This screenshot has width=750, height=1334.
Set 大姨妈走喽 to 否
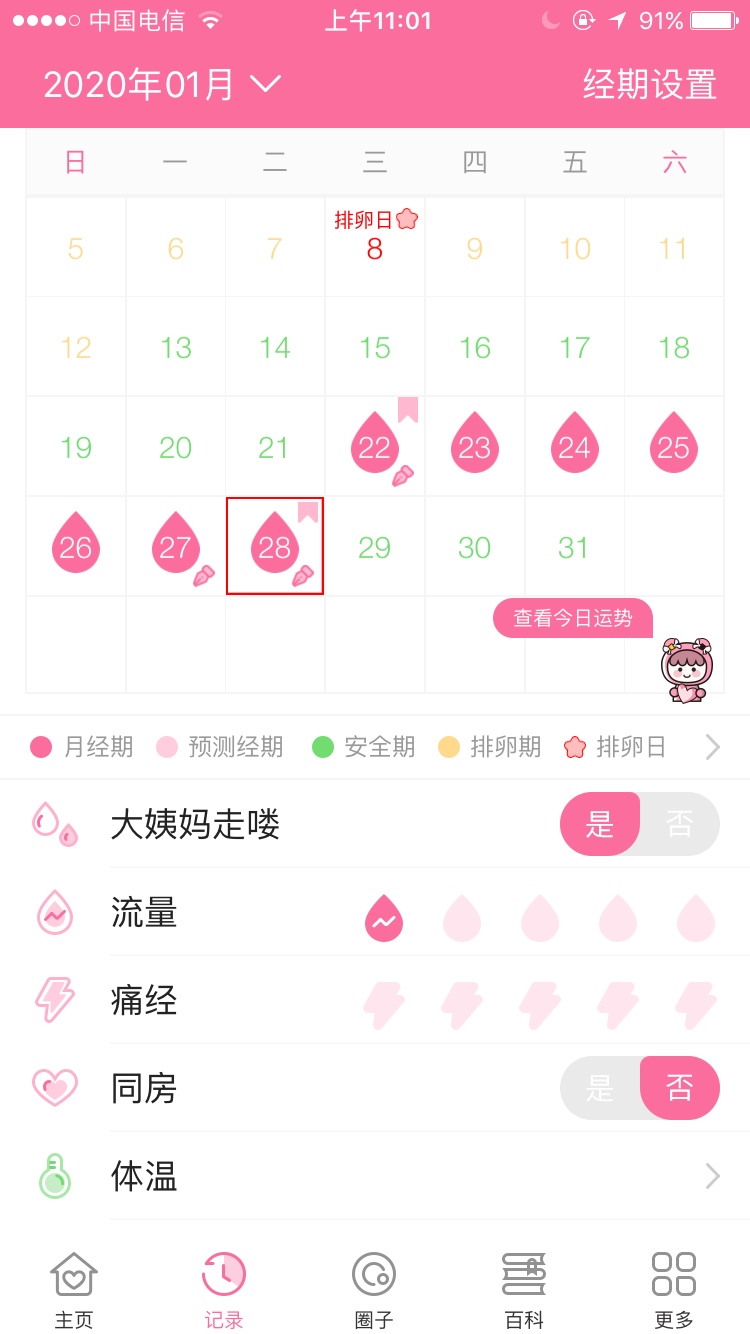[x=680, y=824]
